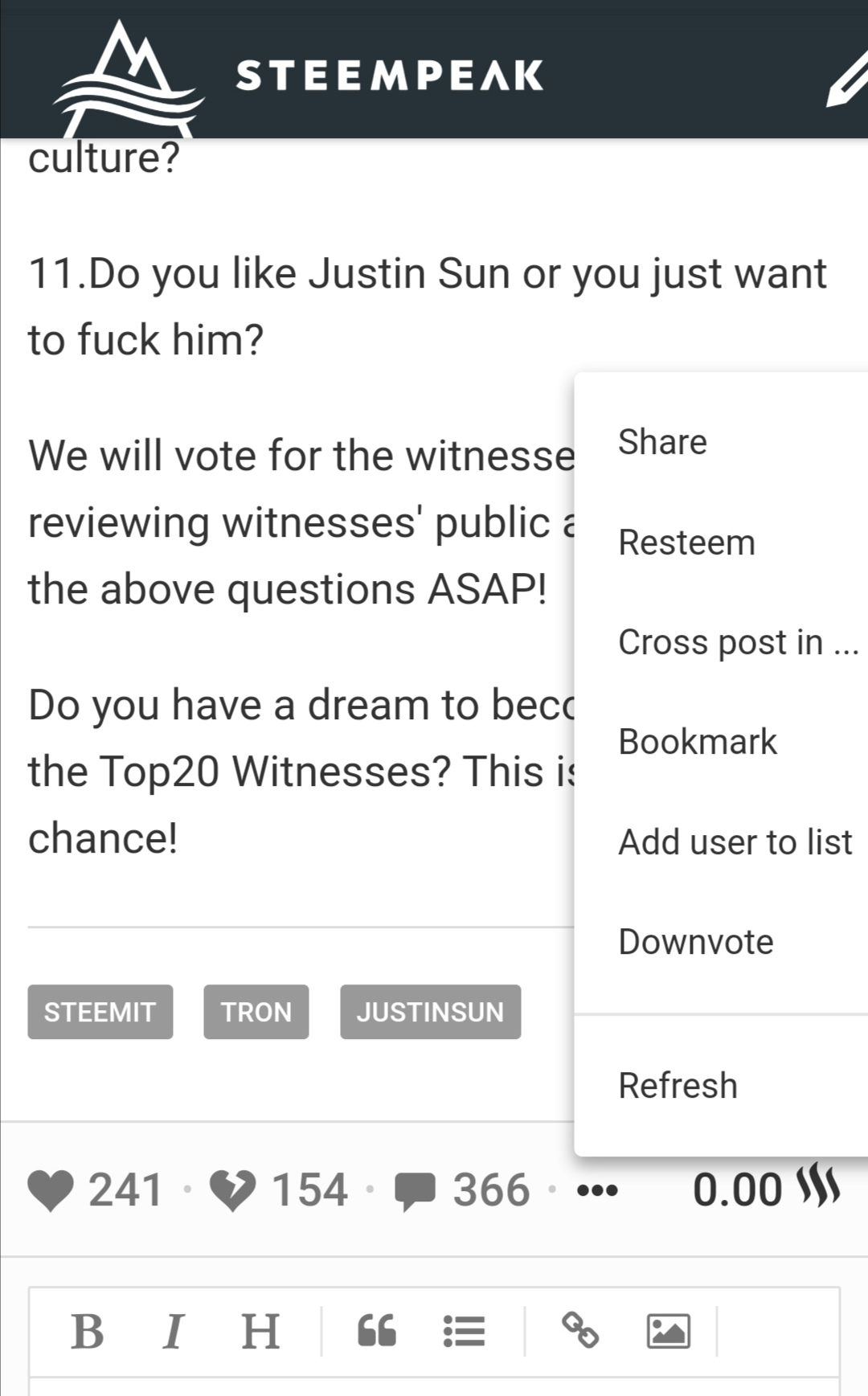This screenshot has width=868, height=1396.
Task: Bookmark this post from the menu
Action: click(x=698, y=742)
